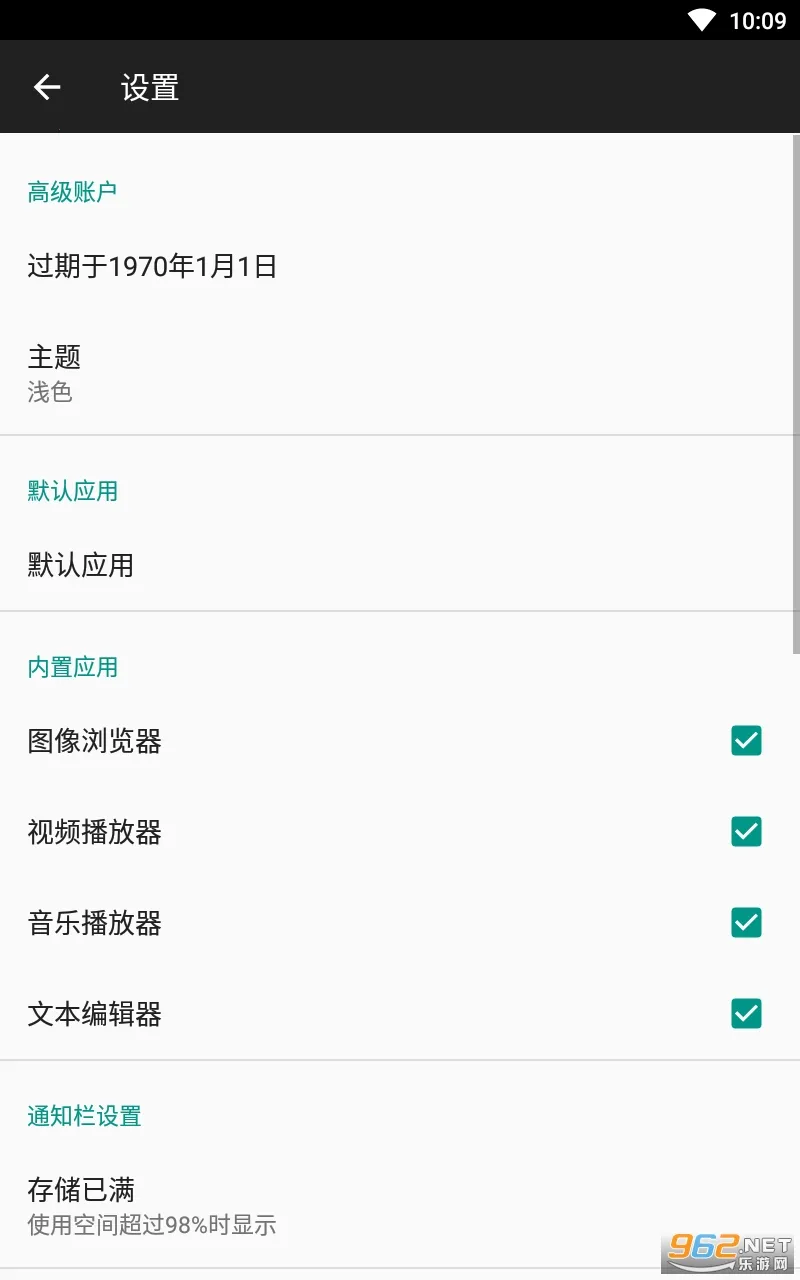The image size is (800, 1280).
Task: Tap the 设置 title text
Action: pos(149,87)
